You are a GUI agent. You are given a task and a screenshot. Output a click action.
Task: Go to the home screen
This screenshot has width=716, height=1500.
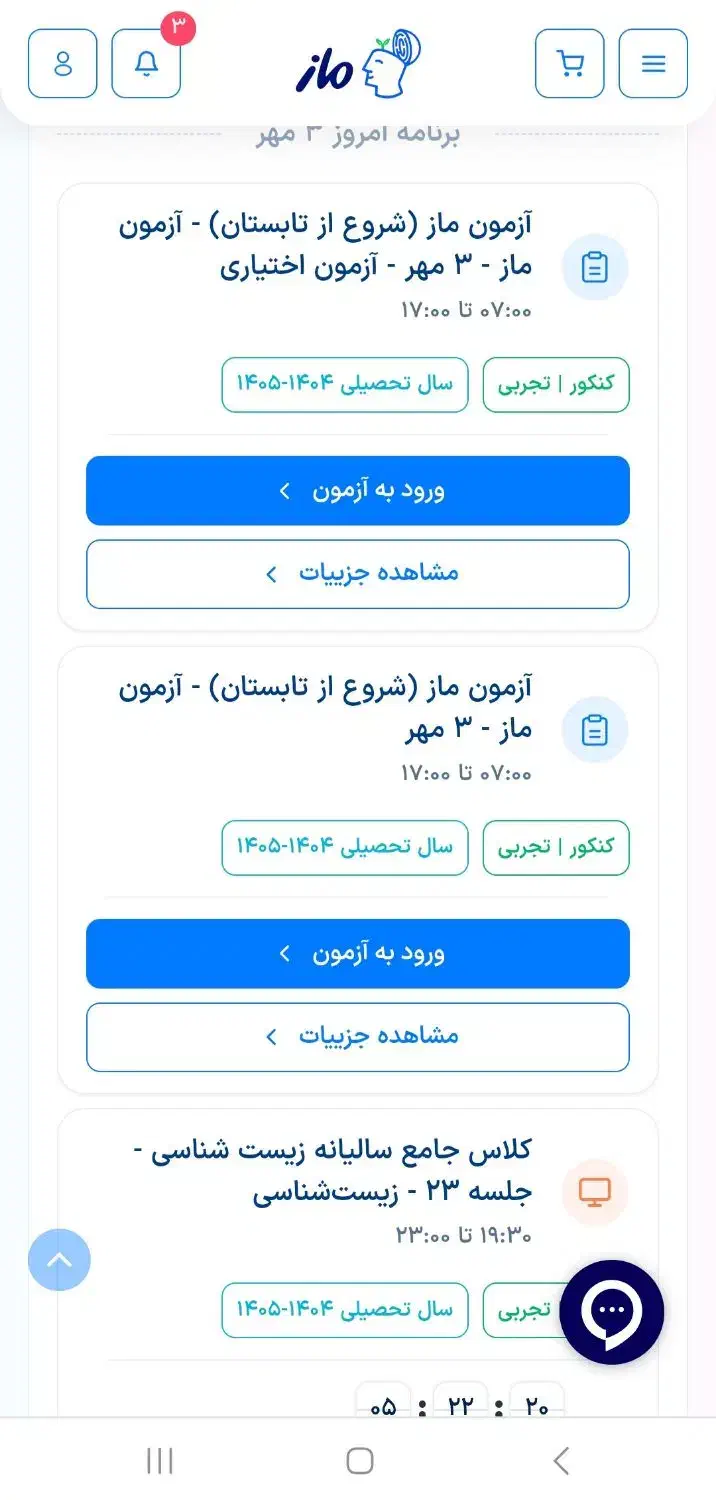[359, 1461]
